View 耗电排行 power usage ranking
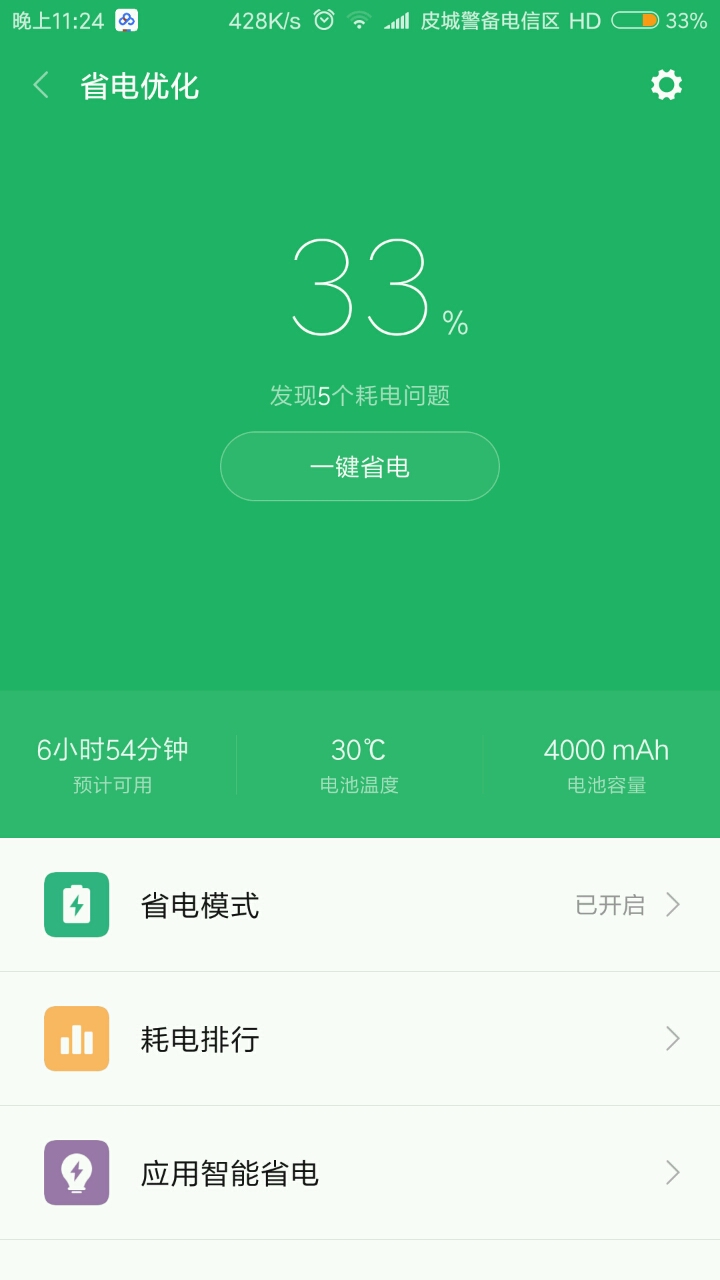 360,1039
